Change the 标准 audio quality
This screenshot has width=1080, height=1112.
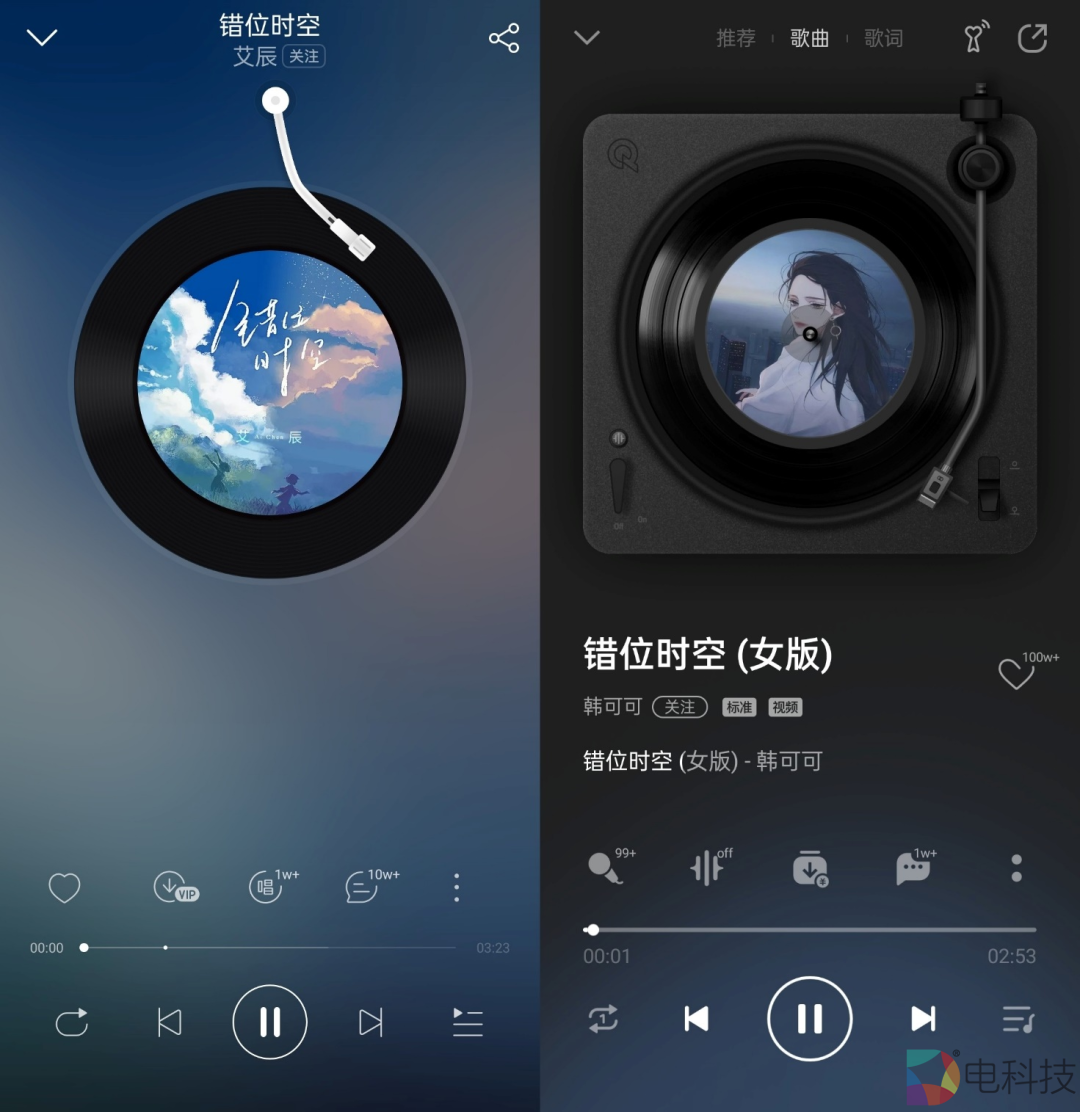click(739, 707)
